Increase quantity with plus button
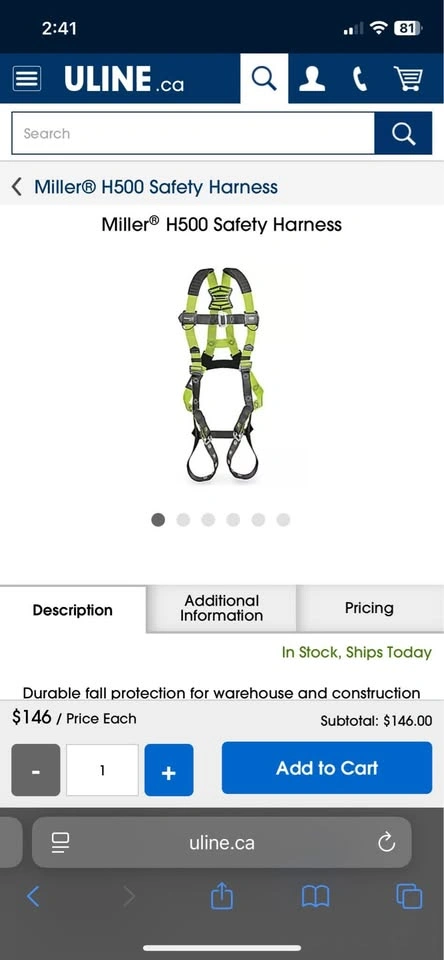Image resolution: width=444 pixels, height=960 pixels. point(169,770)
